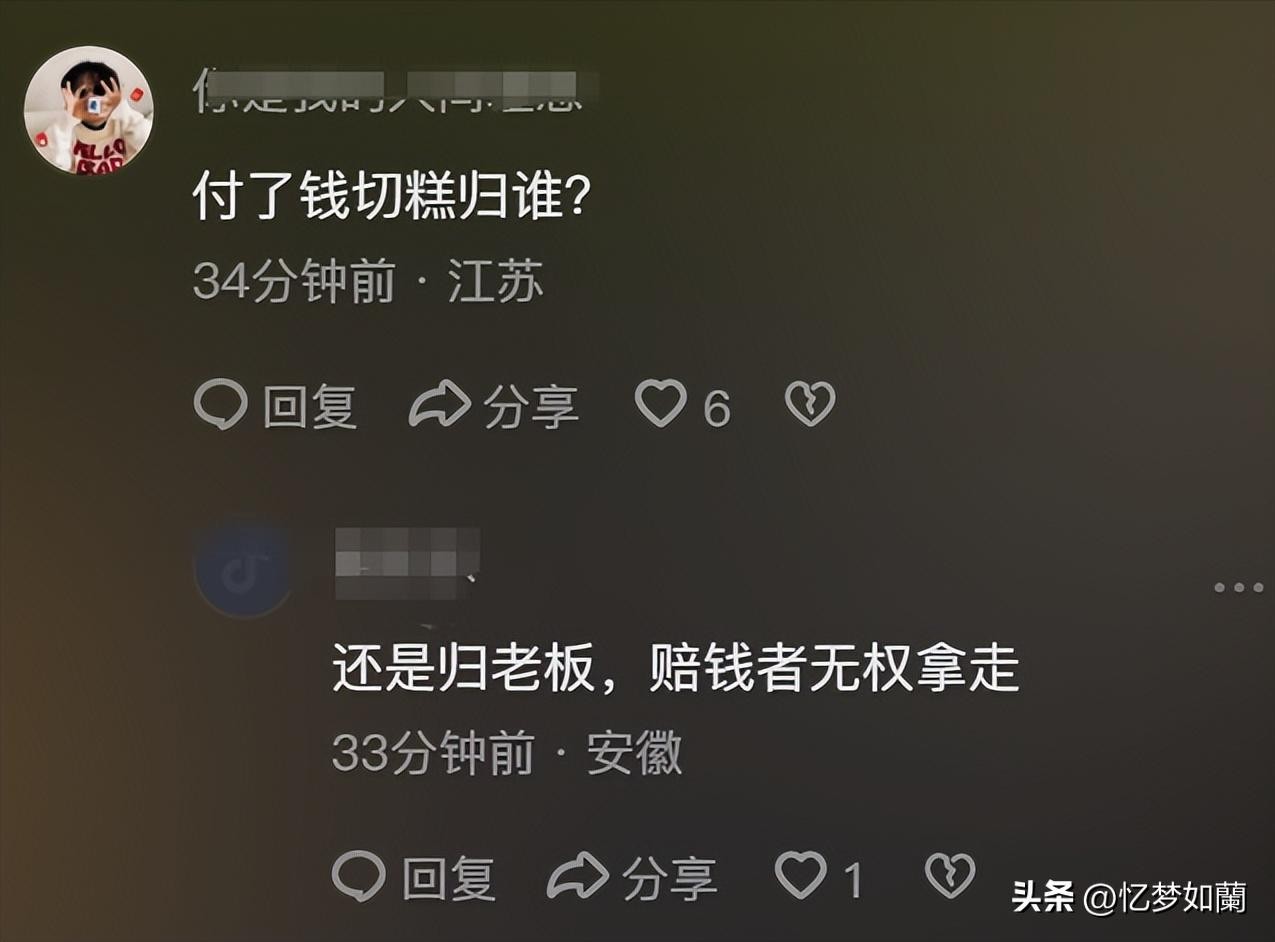Share the comment from Anhui

click(x=632, y=878)
